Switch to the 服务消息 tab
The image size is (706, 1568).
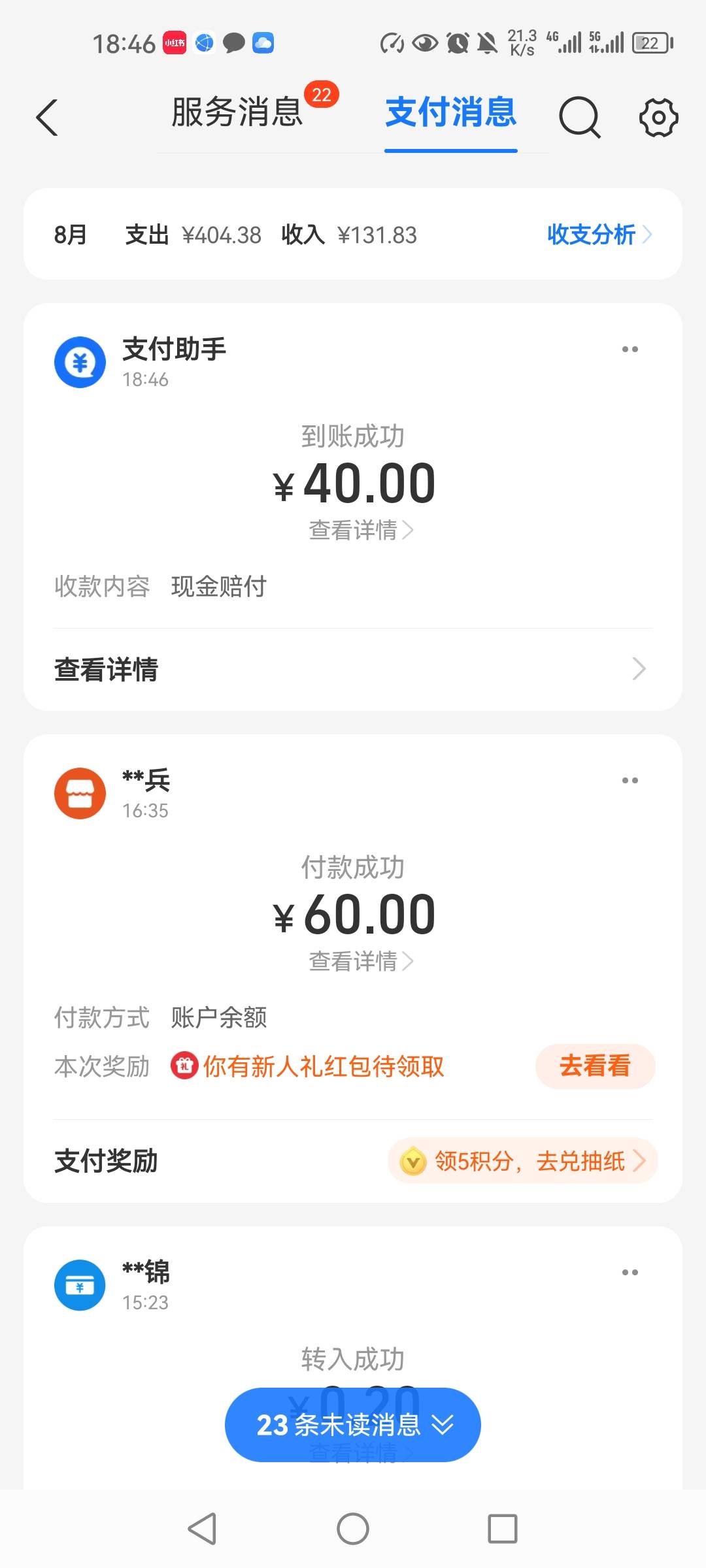237,112
